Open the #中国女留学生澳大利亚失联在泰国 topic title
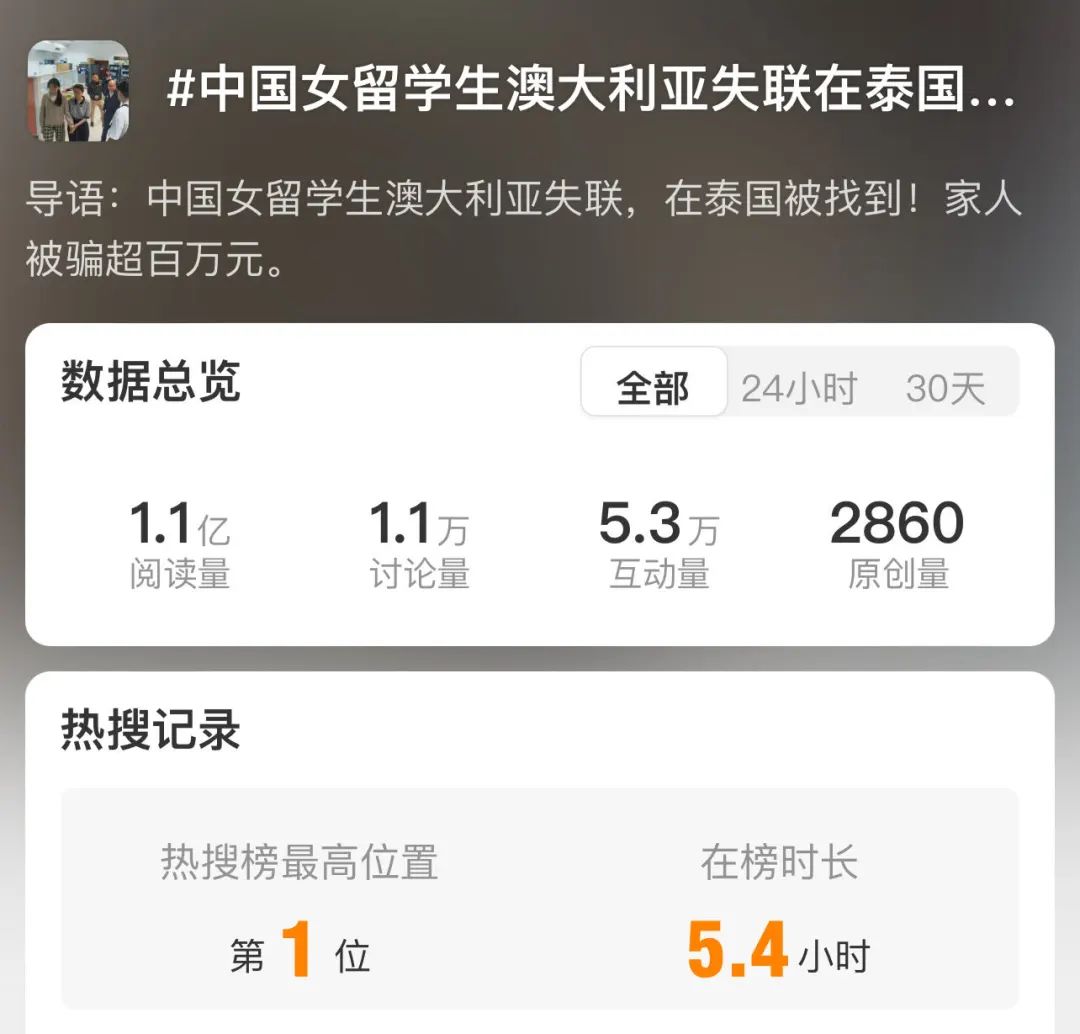The image size is (1080, 1034). point(590,92)
